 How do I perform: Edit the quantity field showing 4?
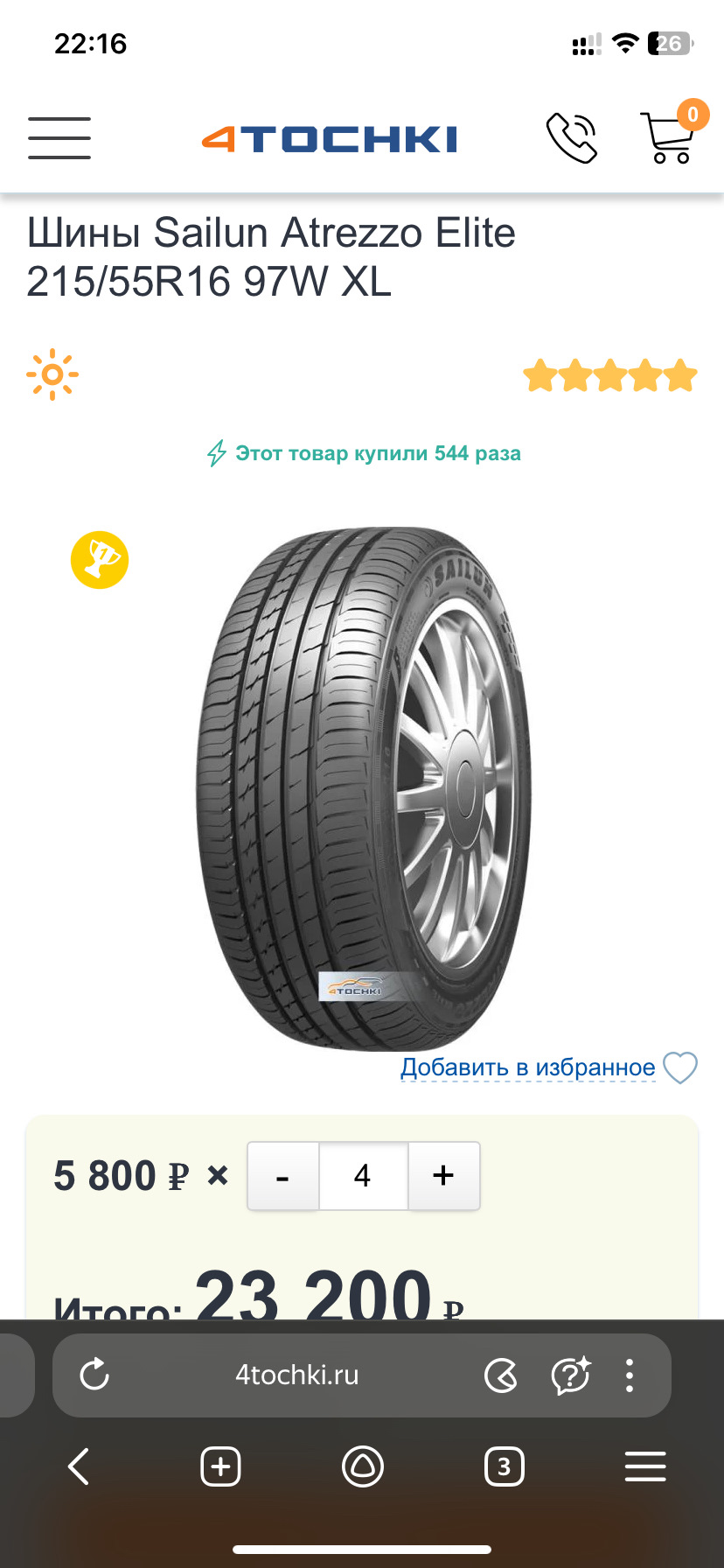pyautogui.click(x=363, y=1176)
